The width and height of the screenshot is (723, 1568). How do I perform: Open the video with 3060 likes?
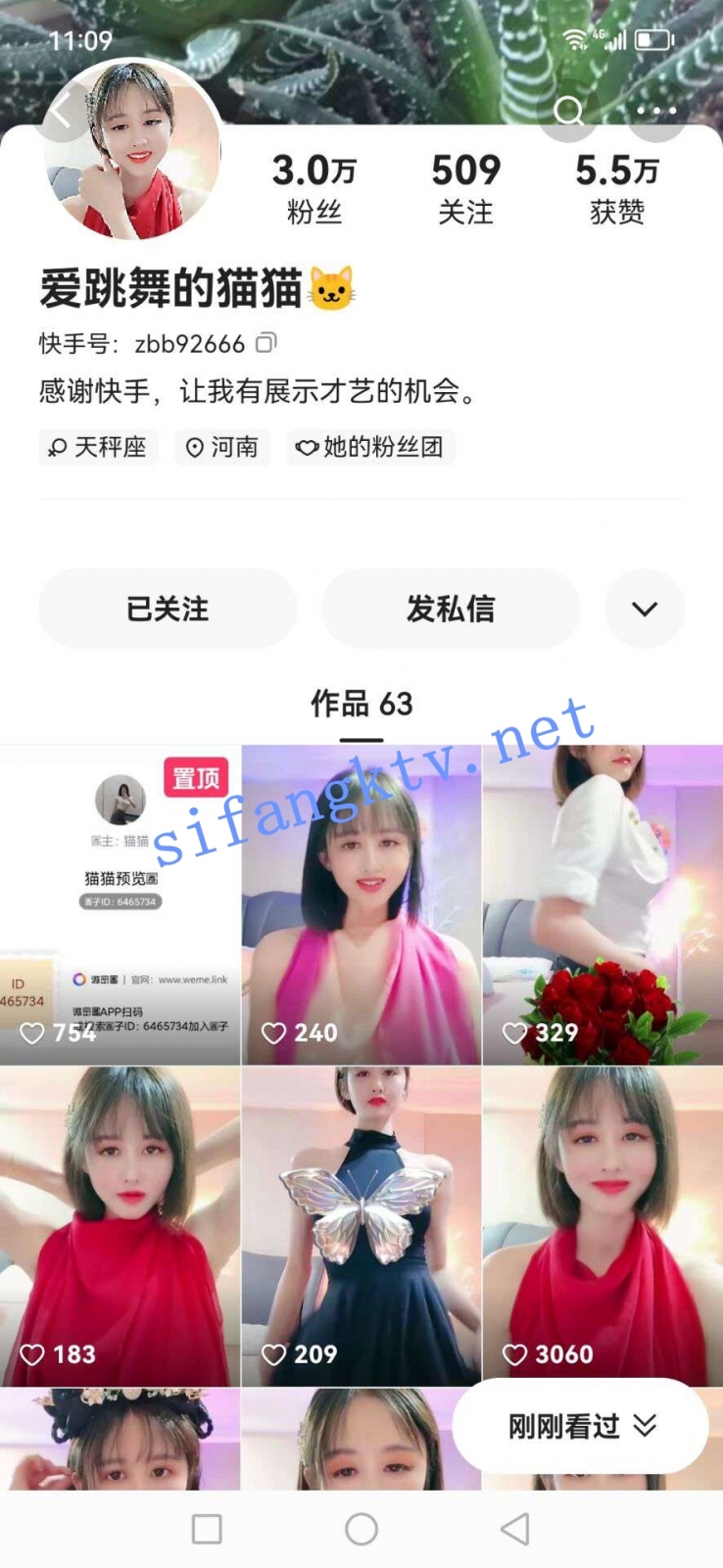602,1225
